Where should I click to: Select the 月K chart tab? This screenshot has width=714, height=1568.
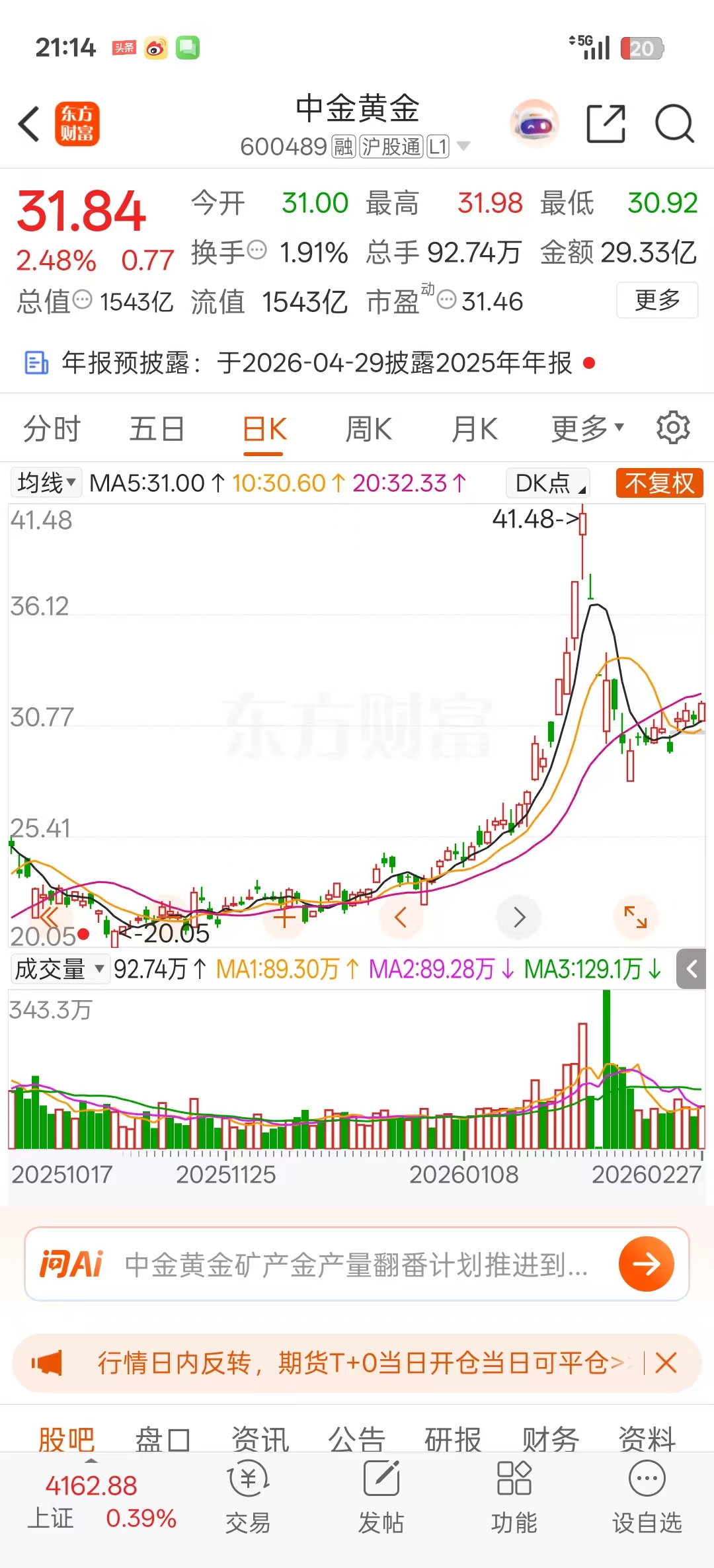coord(474,429)
